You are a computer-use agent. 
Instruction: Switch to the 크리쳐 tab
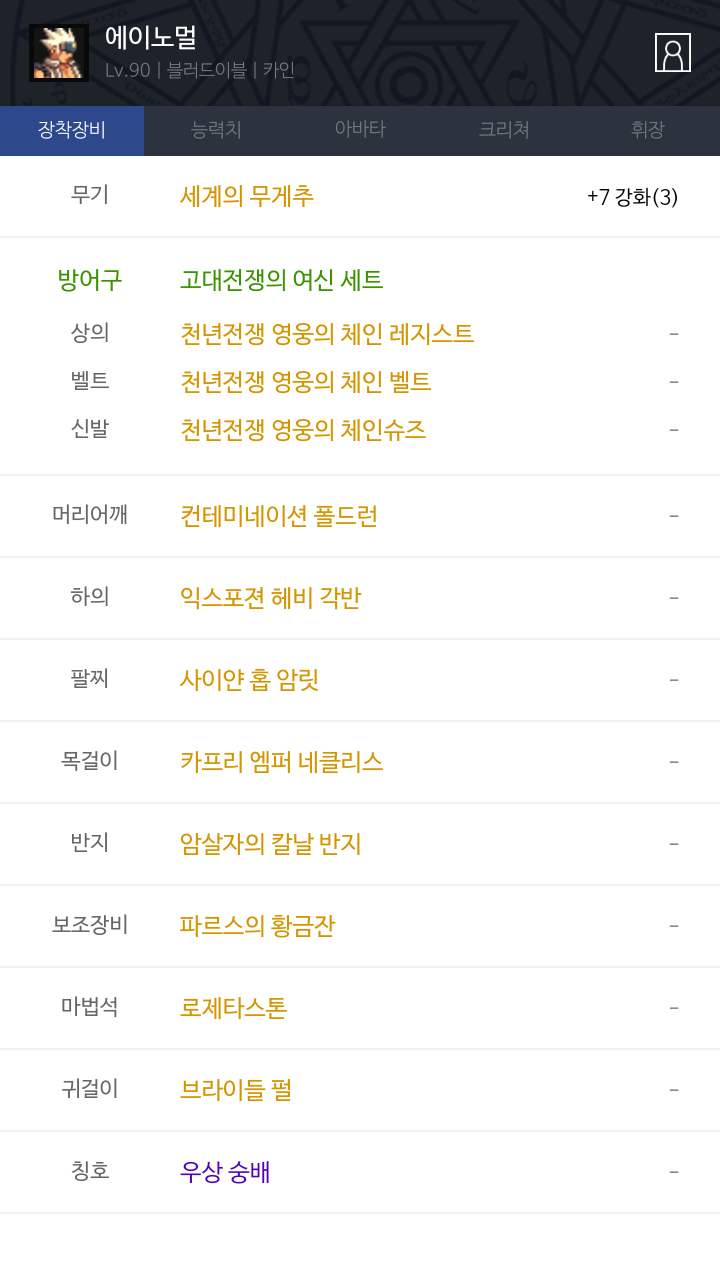pyautogui.click(x=504, y=130)
